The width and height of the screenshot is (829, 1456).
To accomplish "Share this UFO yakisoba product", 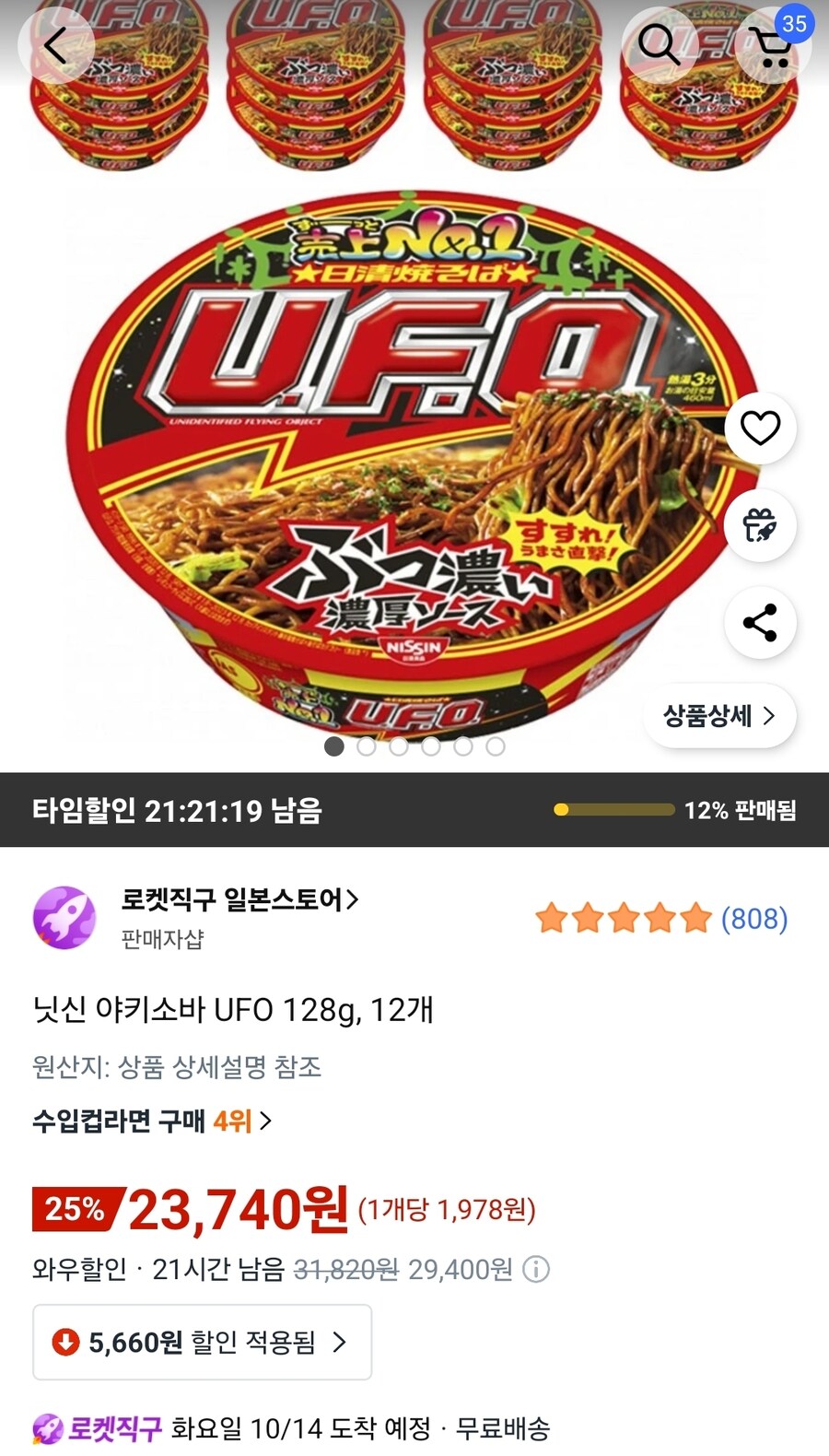I will tap(760, 623).
